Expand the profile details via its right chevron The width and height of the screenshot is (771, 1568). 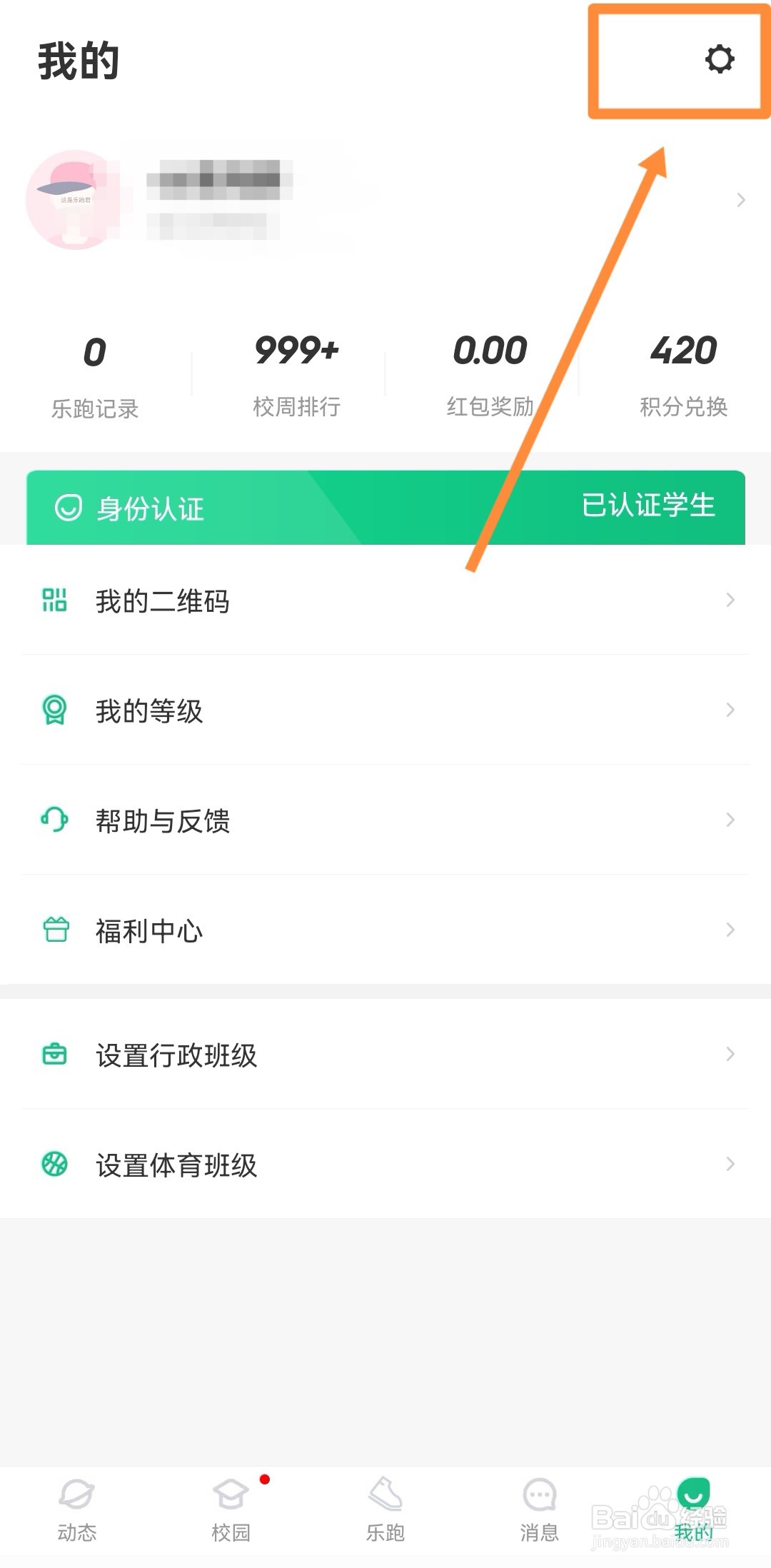740,200
